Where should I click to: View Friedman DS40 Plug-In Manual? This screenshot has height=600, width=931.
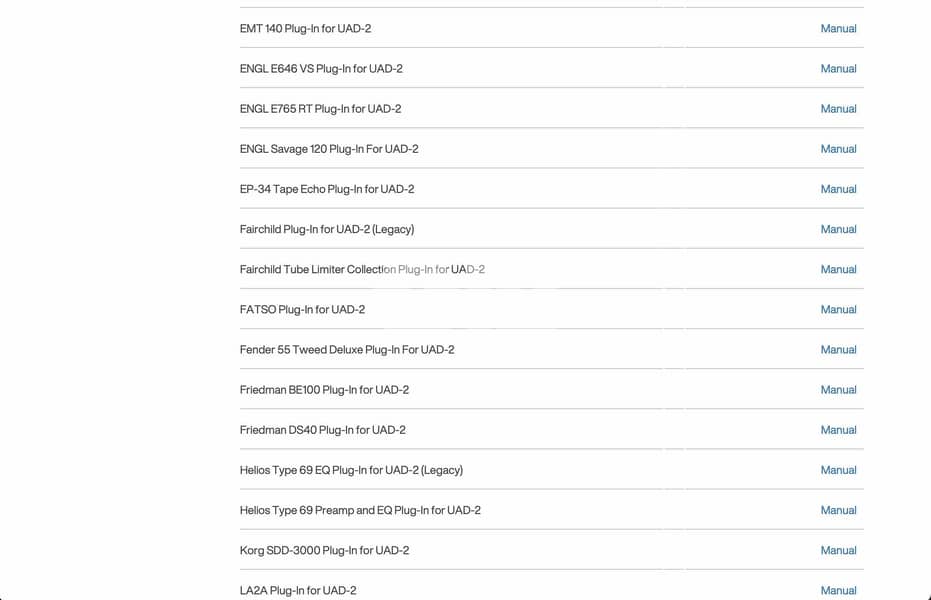click(x=838, y=430)
